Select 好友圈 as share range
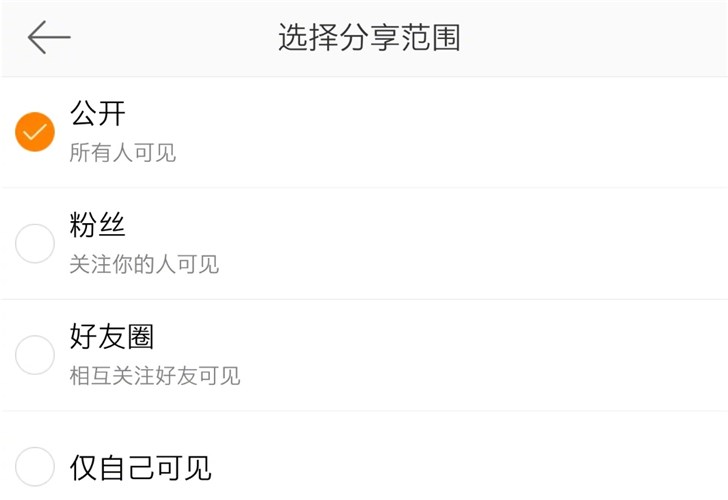This screenshot has height=500, width=728. (35, 355)
